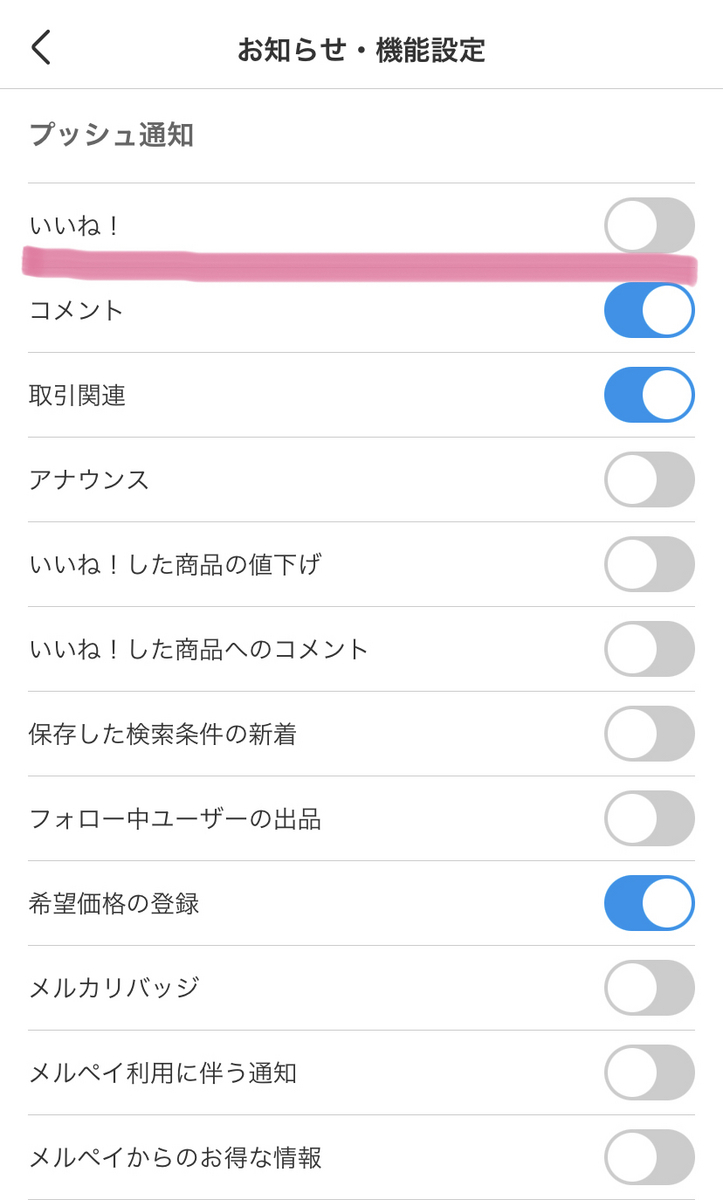Viewport: 723px width, 1200px height.
Task: Disable 希望価格の登録 notifications
Action: [x=649, y=903]
